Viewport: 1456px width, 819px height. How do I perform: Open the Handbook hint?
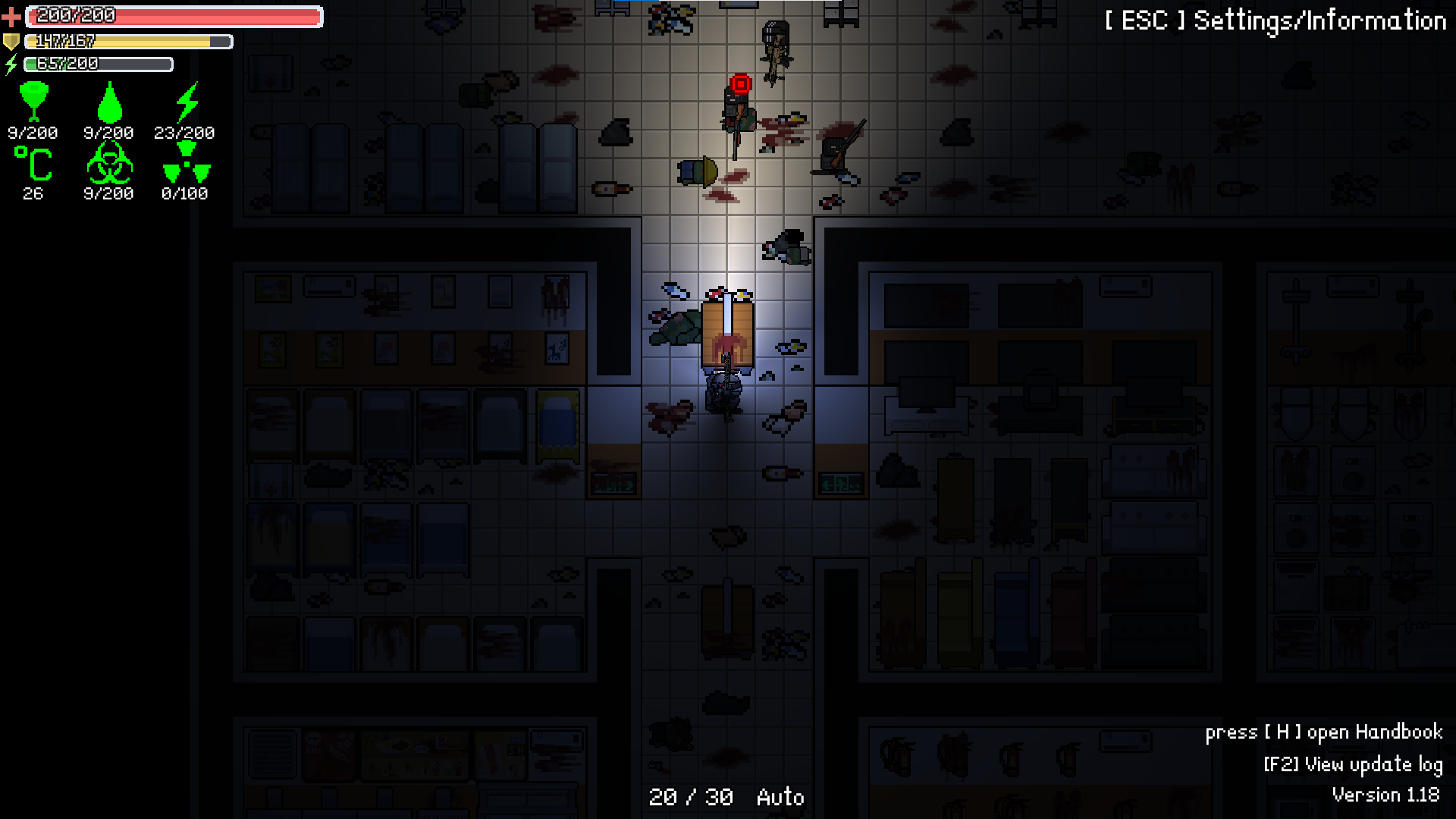tap(1323, 732)
